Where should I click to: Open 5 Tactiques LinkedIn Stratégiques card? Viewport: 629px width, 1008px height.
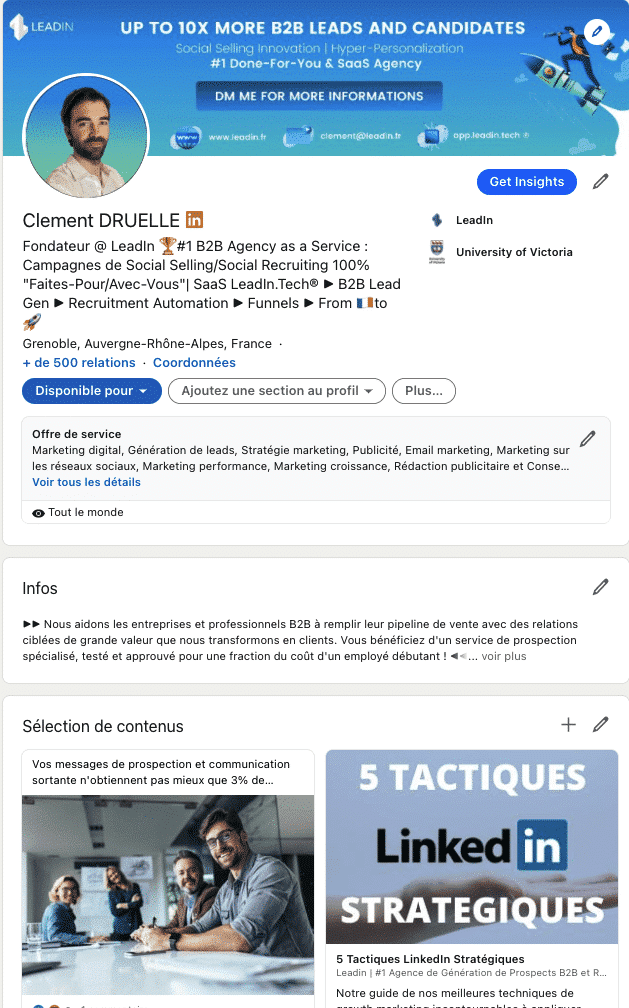pyautogui.click(x=471, y=878)
